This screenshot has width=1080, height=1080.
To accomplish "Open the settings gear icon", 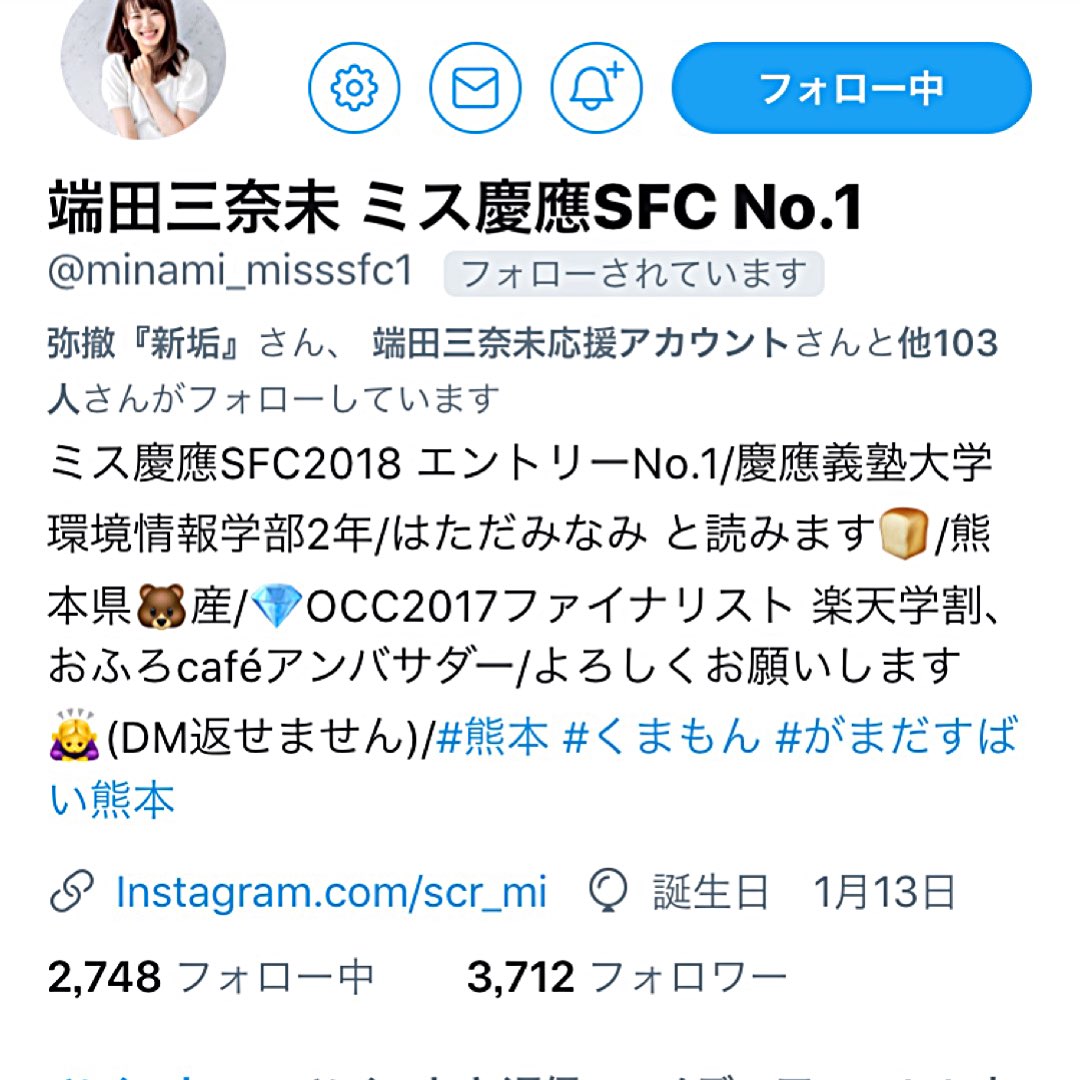I will click(354, 88).
